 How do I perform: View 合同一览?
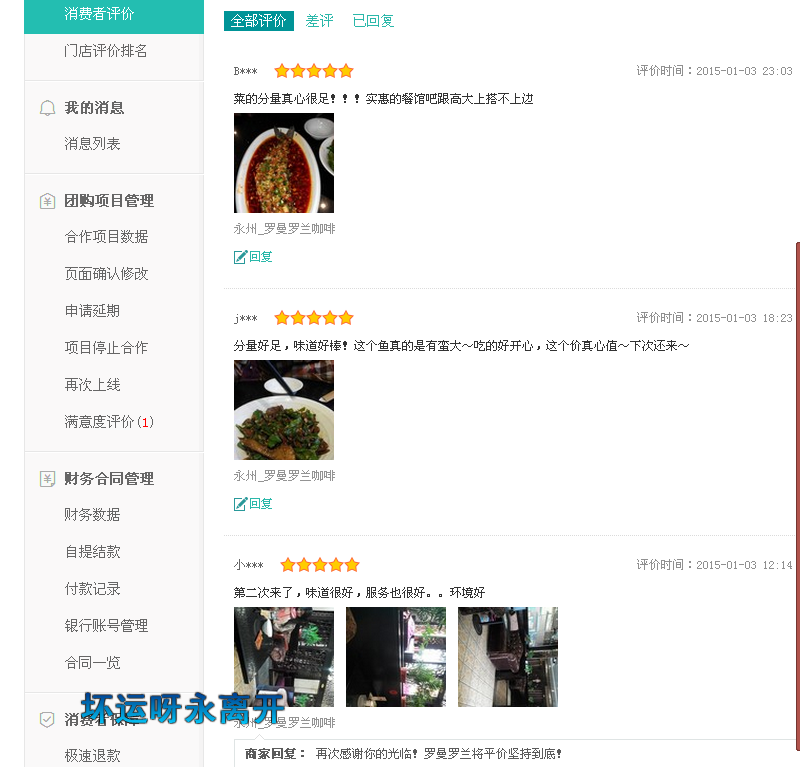92,663
